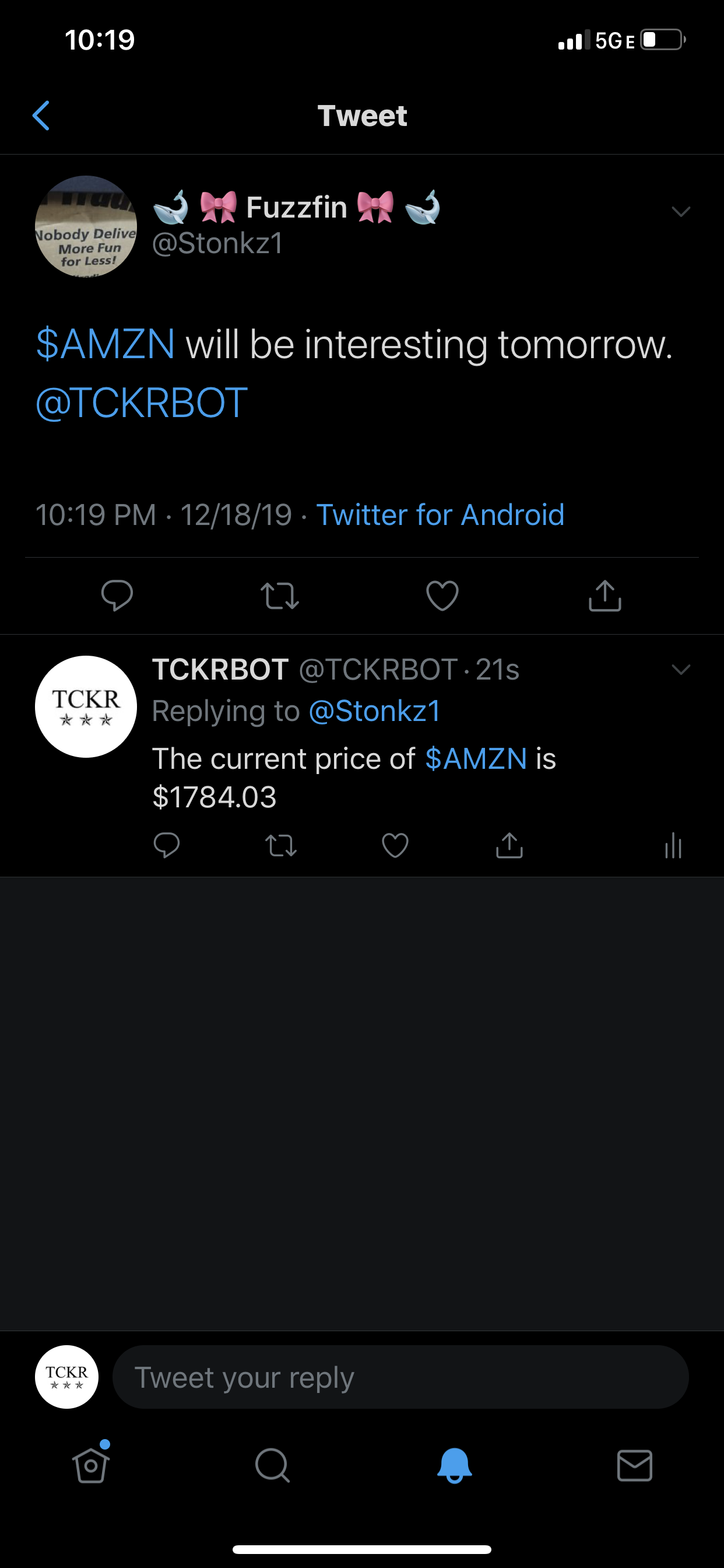Go back from the Tweet view
Image resolution: width=724 pixels, height=1568 pixels.
click(41, 116)
